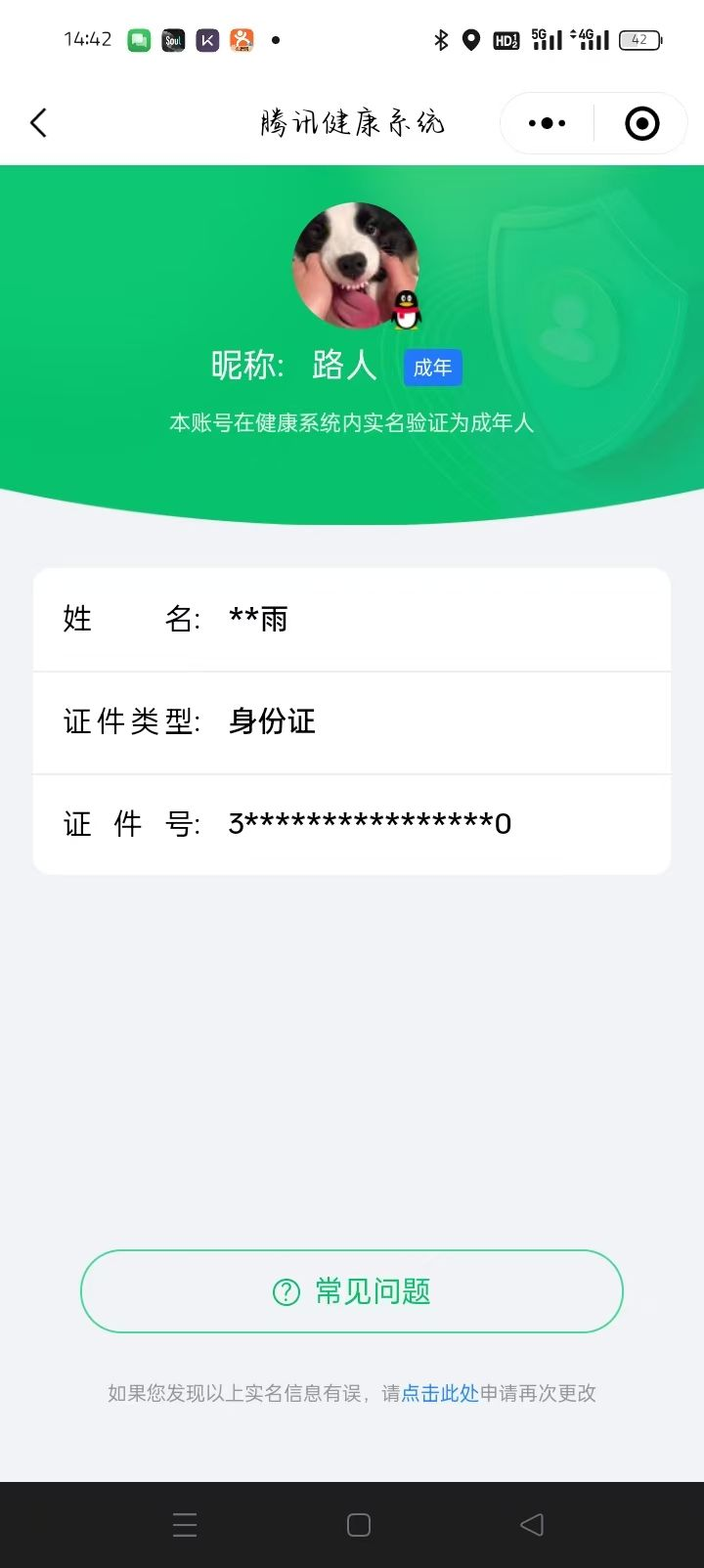Screen dimensions: 704x1568
Task: Tap the 点击此处 link to request changes
Action: (x=439, y=1393)
